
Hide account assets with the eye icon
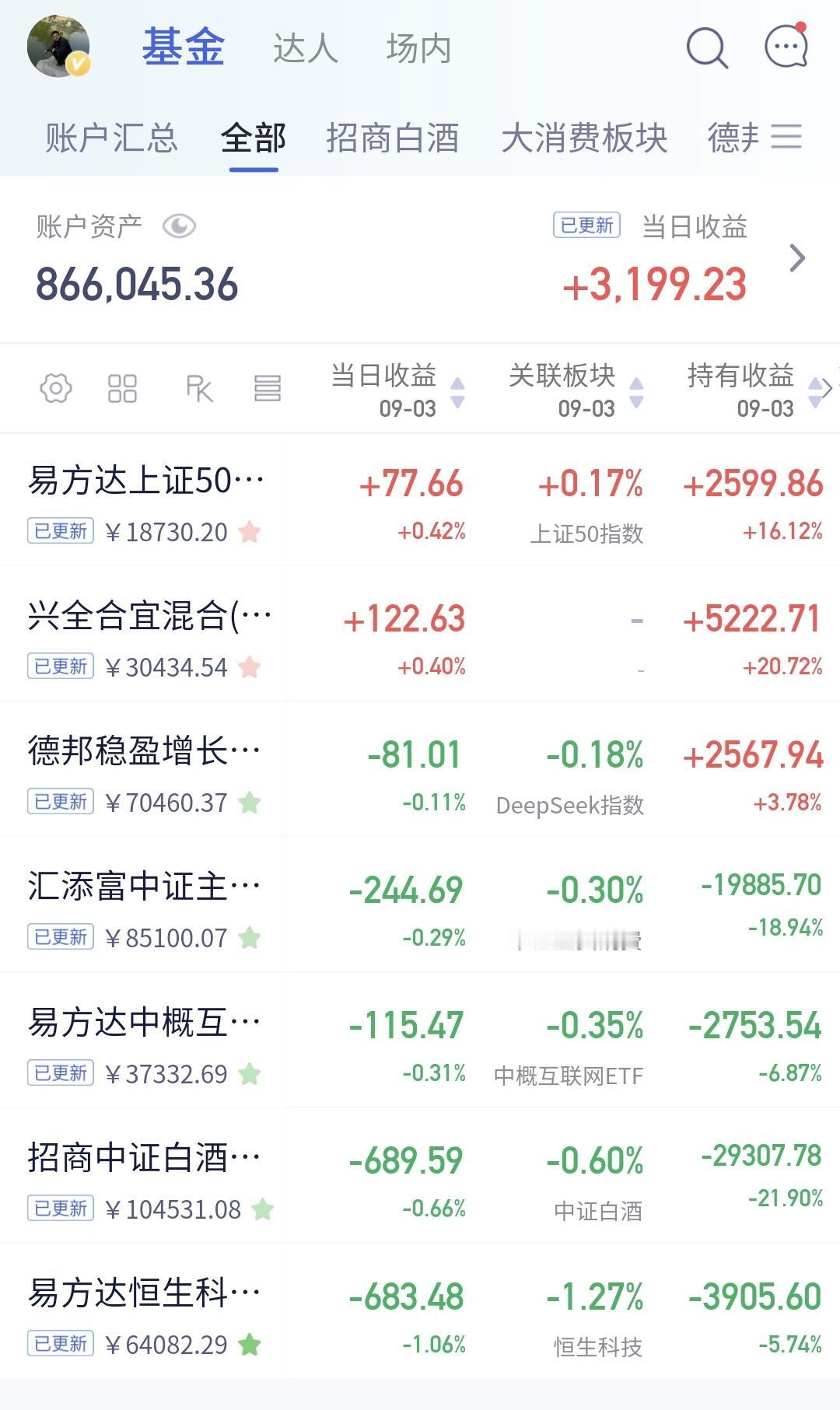click(x=179, y=226)
